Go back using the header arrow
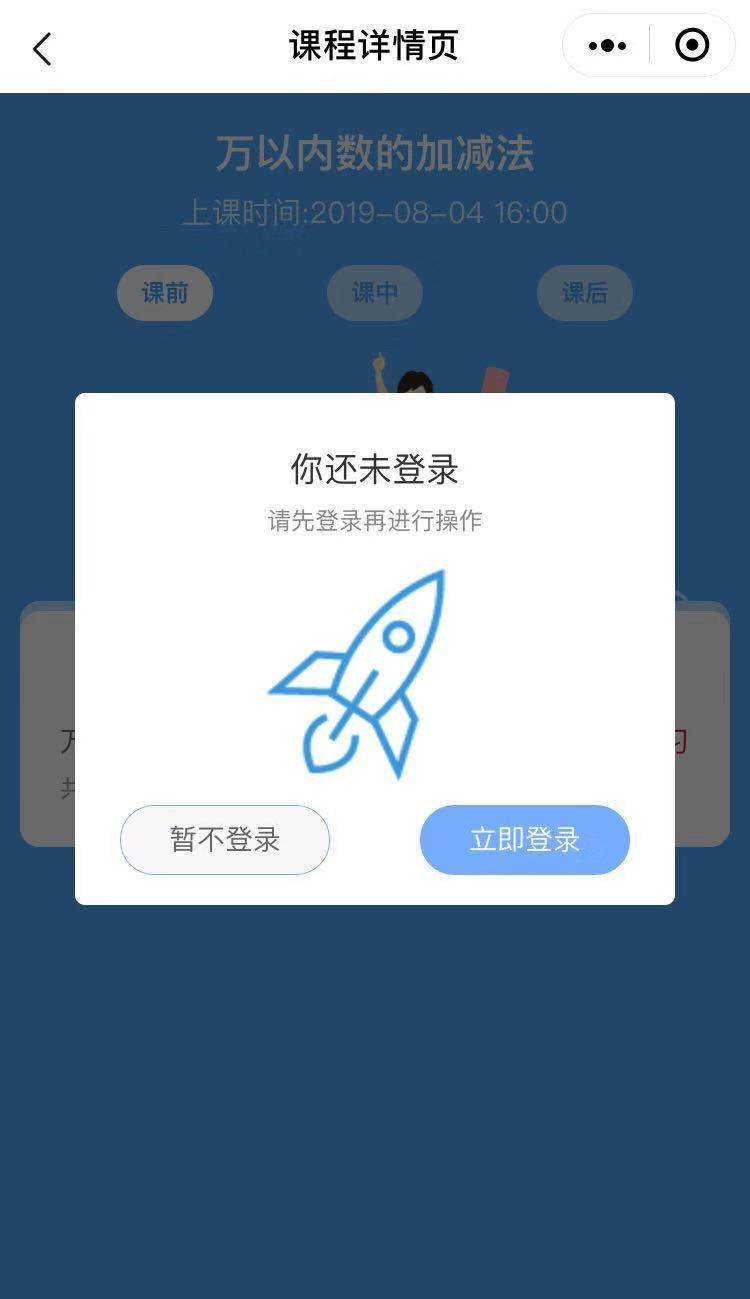 (x=42, y=48)
